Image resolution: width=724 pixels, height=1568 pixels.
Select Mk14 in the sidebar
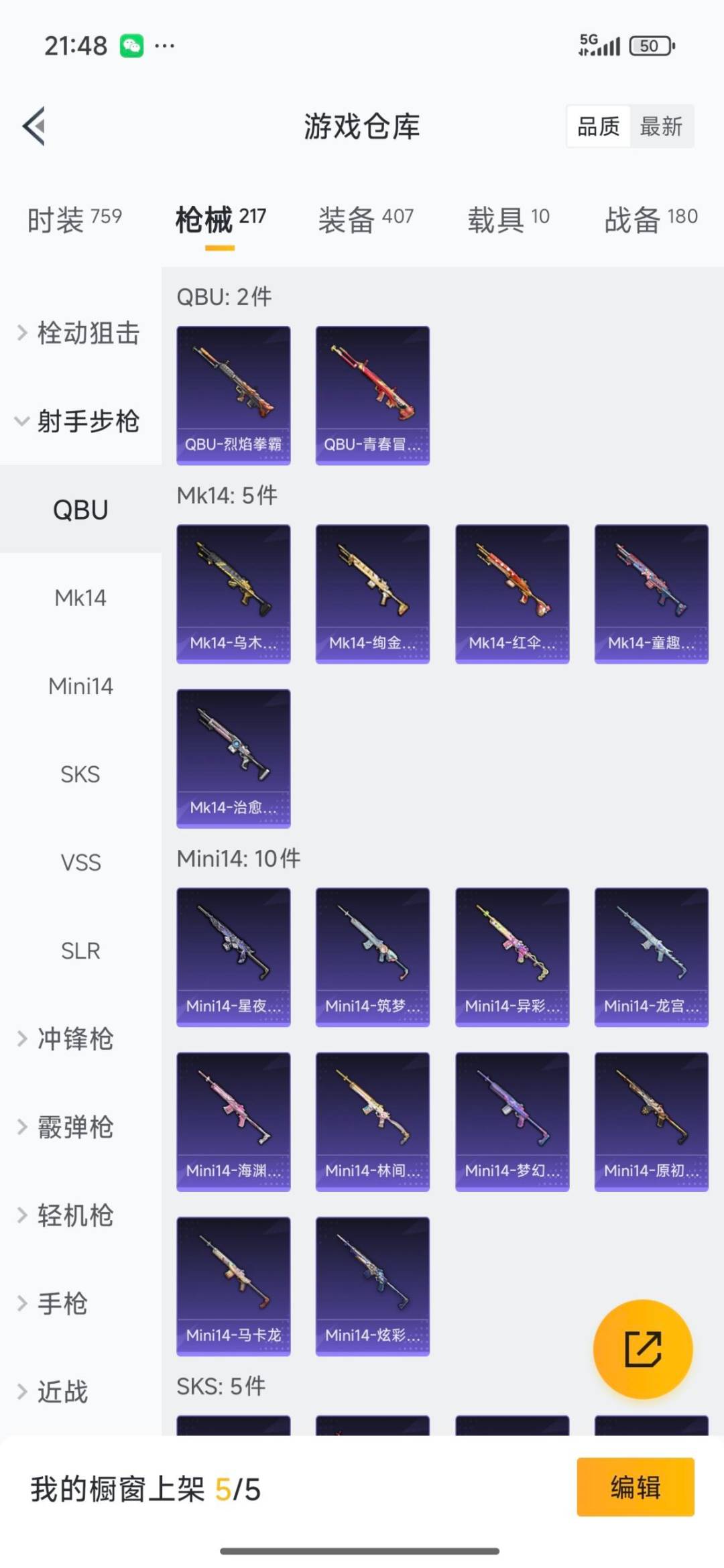tap(80, 598)
